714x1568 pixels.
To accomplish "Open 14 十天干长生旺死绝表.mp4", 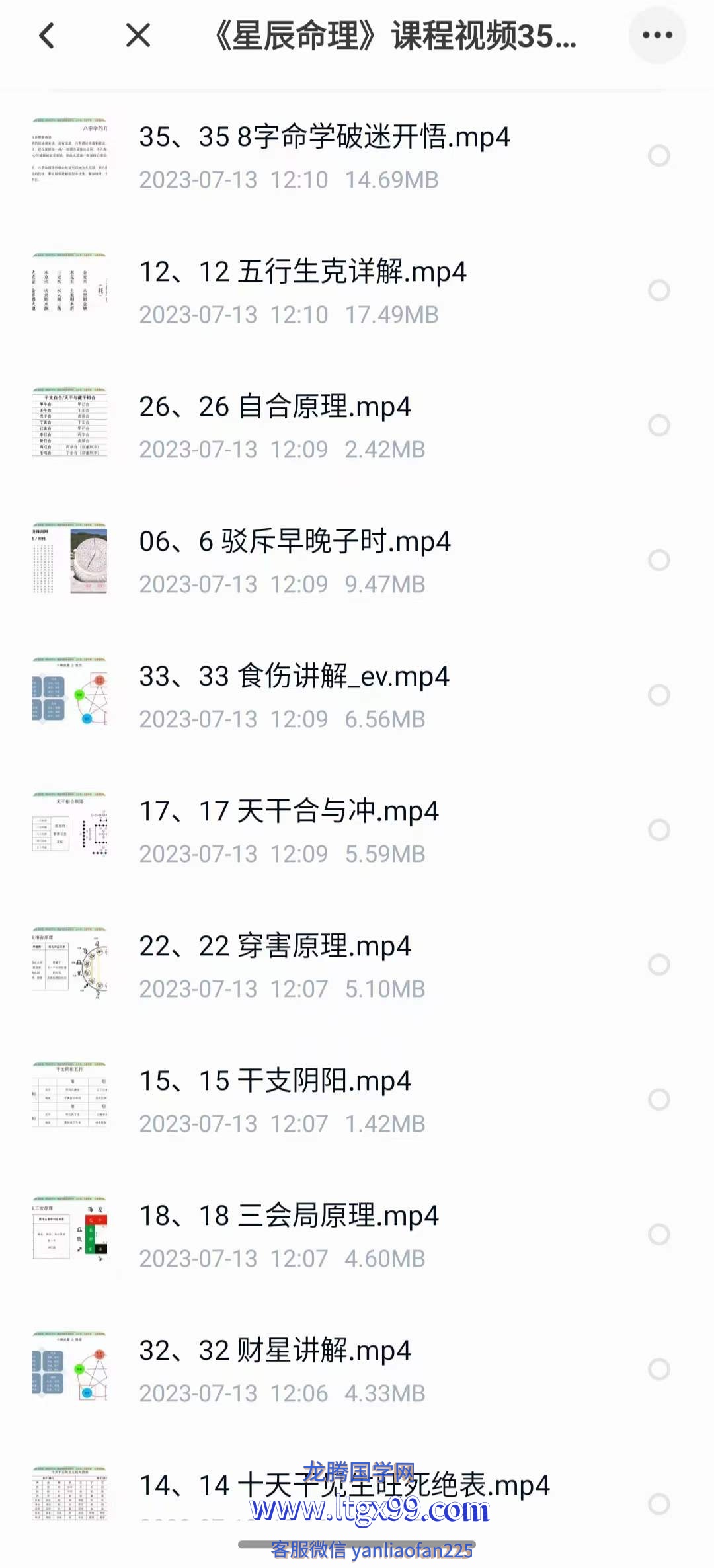I will point(344,1486).
